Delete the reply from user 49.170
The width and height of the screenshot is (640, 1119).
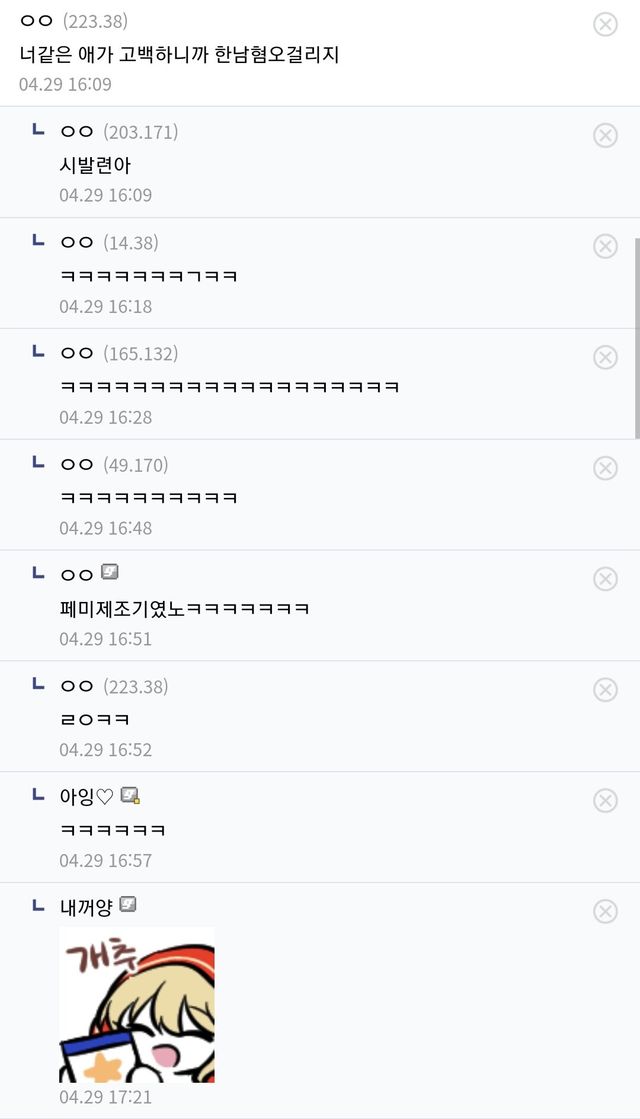tap(605, 468)
